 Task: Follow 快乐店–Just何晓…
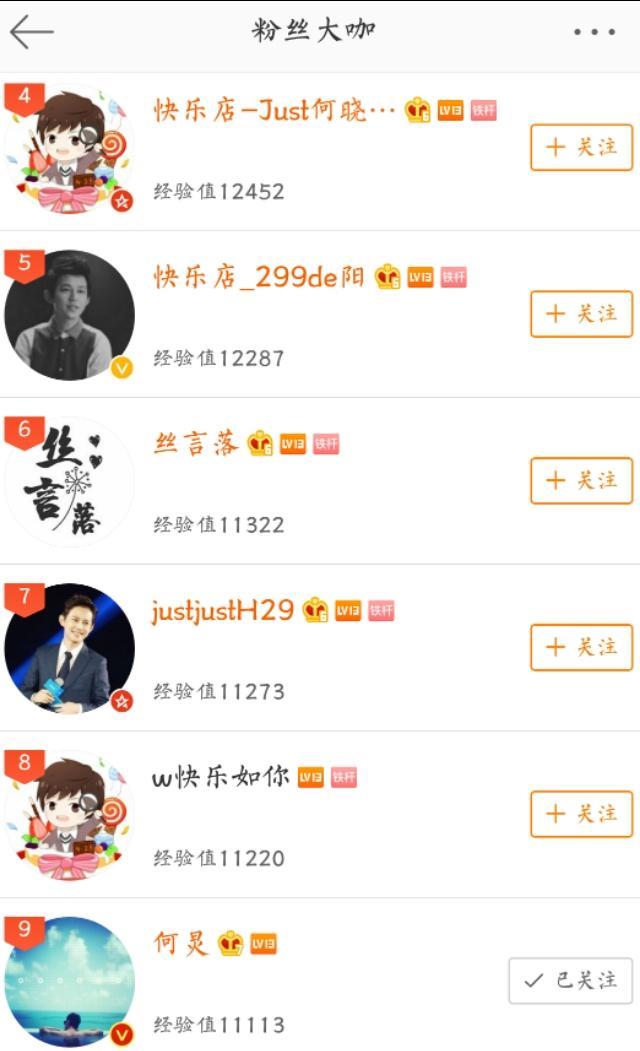tap(581, 147)
